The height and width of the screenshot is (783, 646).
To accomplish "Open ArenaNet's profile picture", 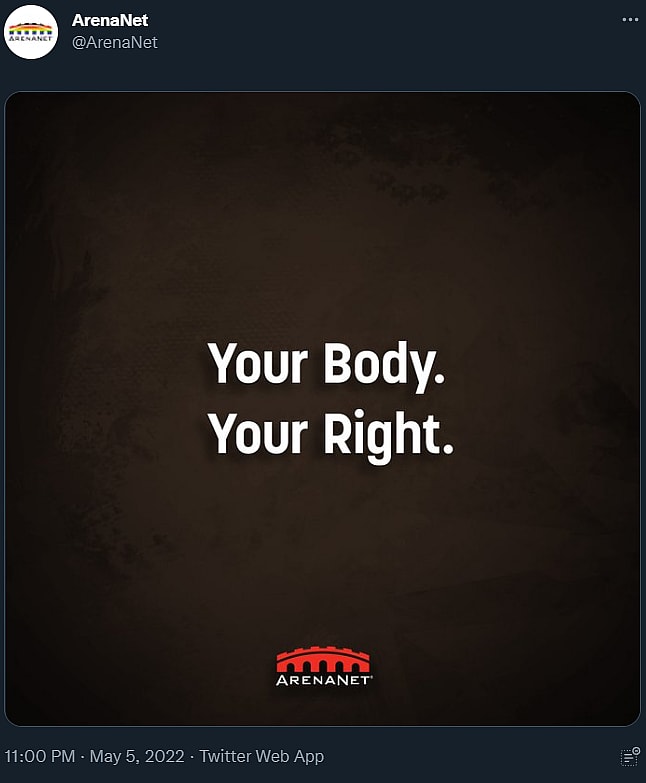I will (31, 32).
